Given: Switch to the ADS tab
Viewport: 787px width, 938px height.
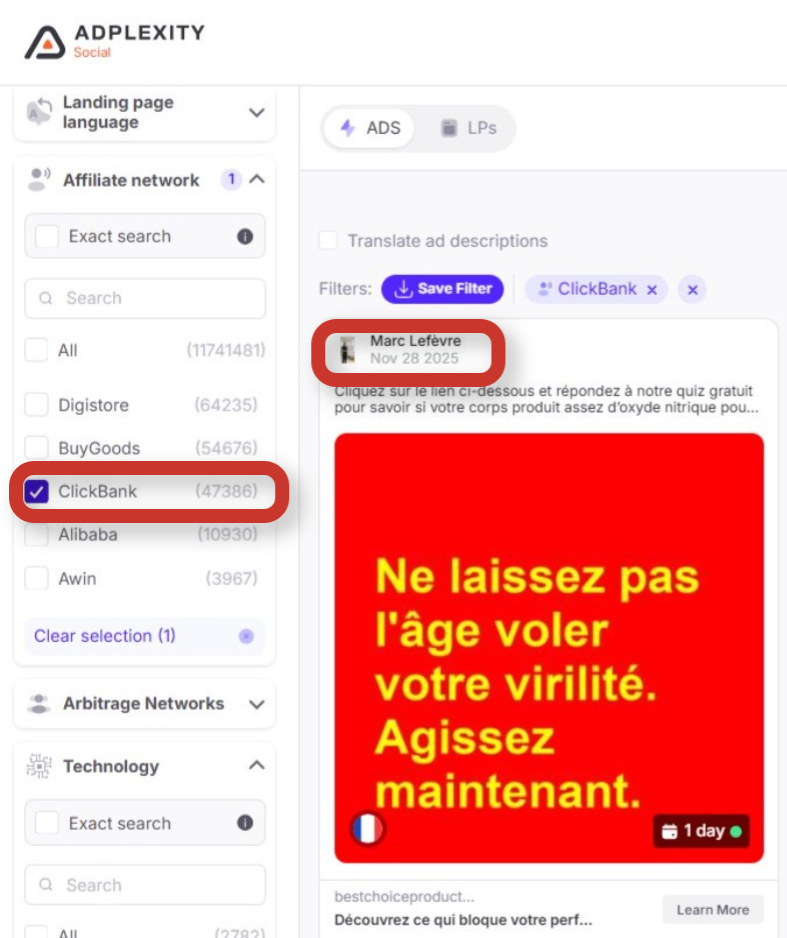Looking at the screenshot, I should [370, 128].
